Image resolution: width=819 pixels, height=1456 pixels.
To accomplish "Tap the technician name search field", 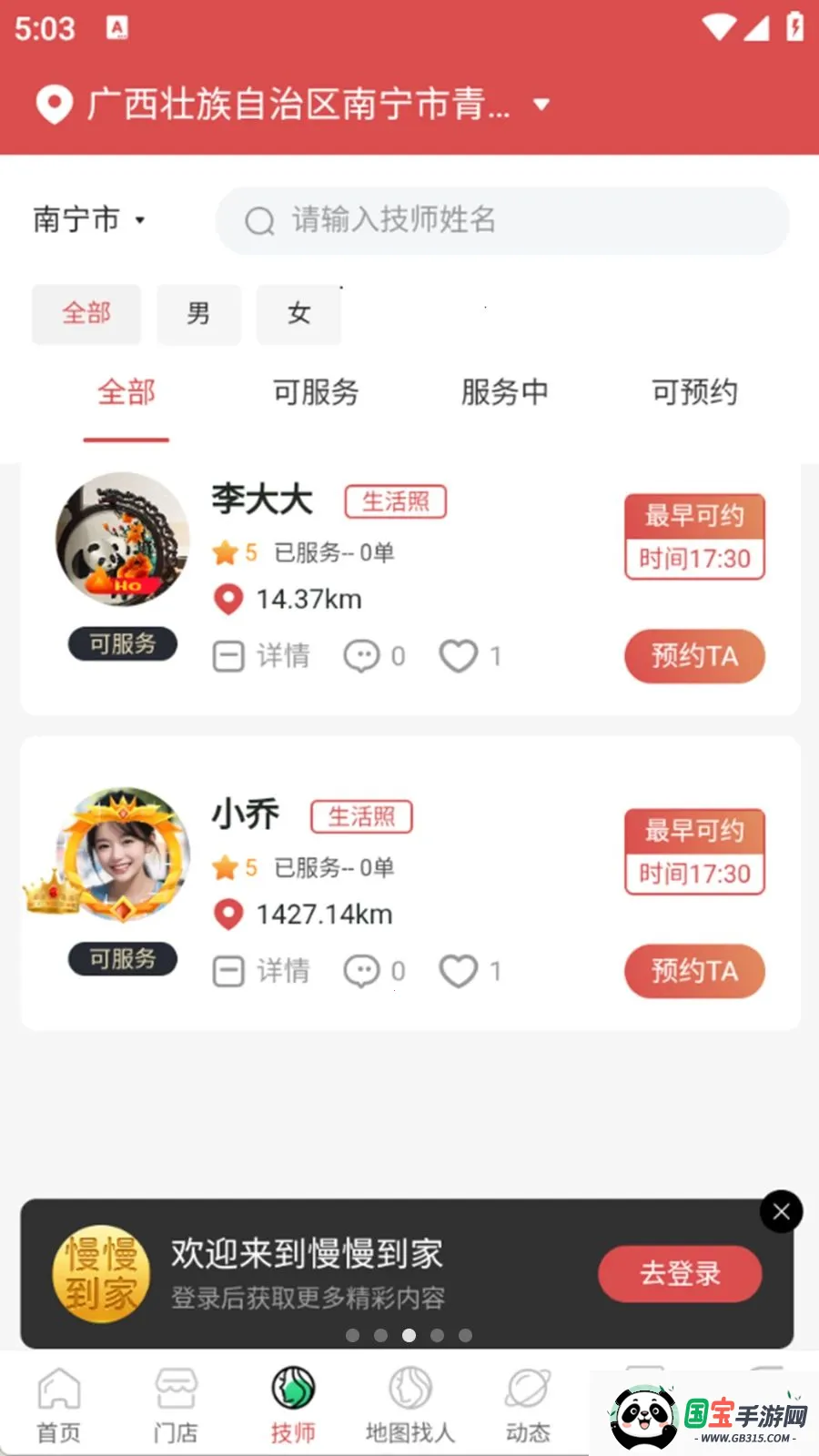I will click(x=502, y=220).
